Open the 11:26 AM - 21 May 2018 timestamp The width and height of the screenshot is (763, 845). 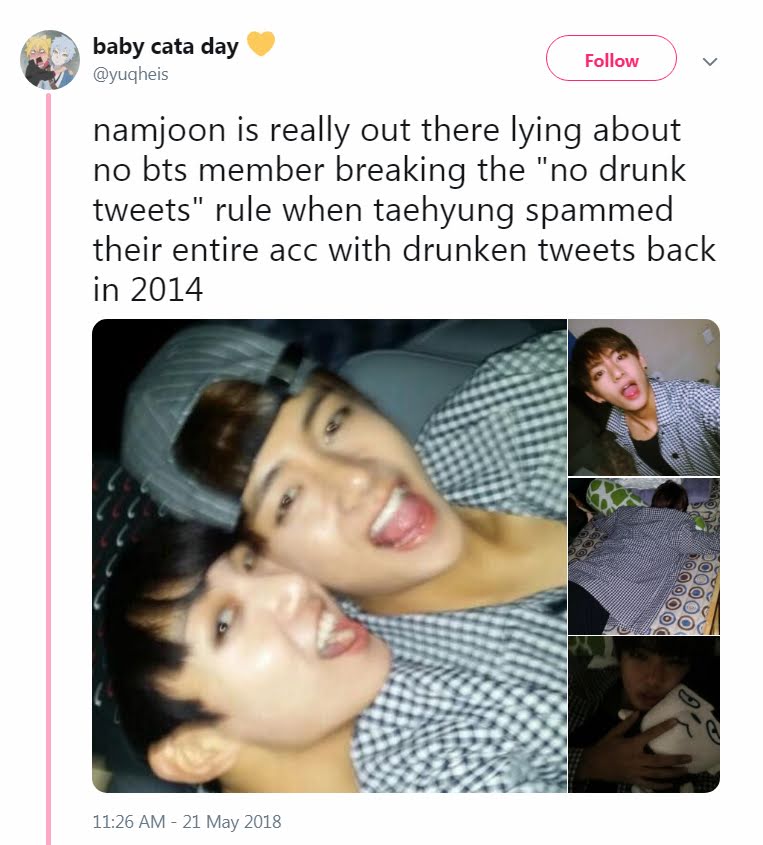coord(187,822)
